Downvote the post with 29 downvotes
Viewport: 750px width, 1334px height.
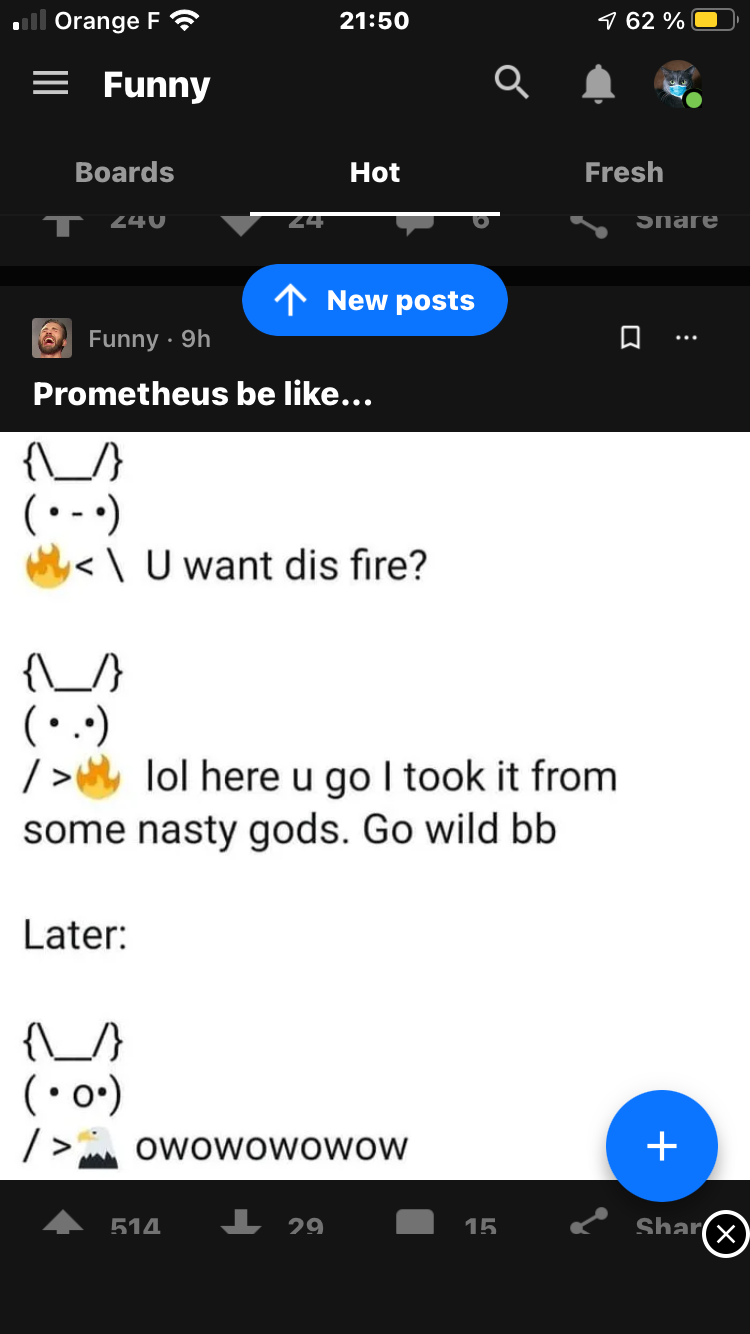[x=240, y=1222]
